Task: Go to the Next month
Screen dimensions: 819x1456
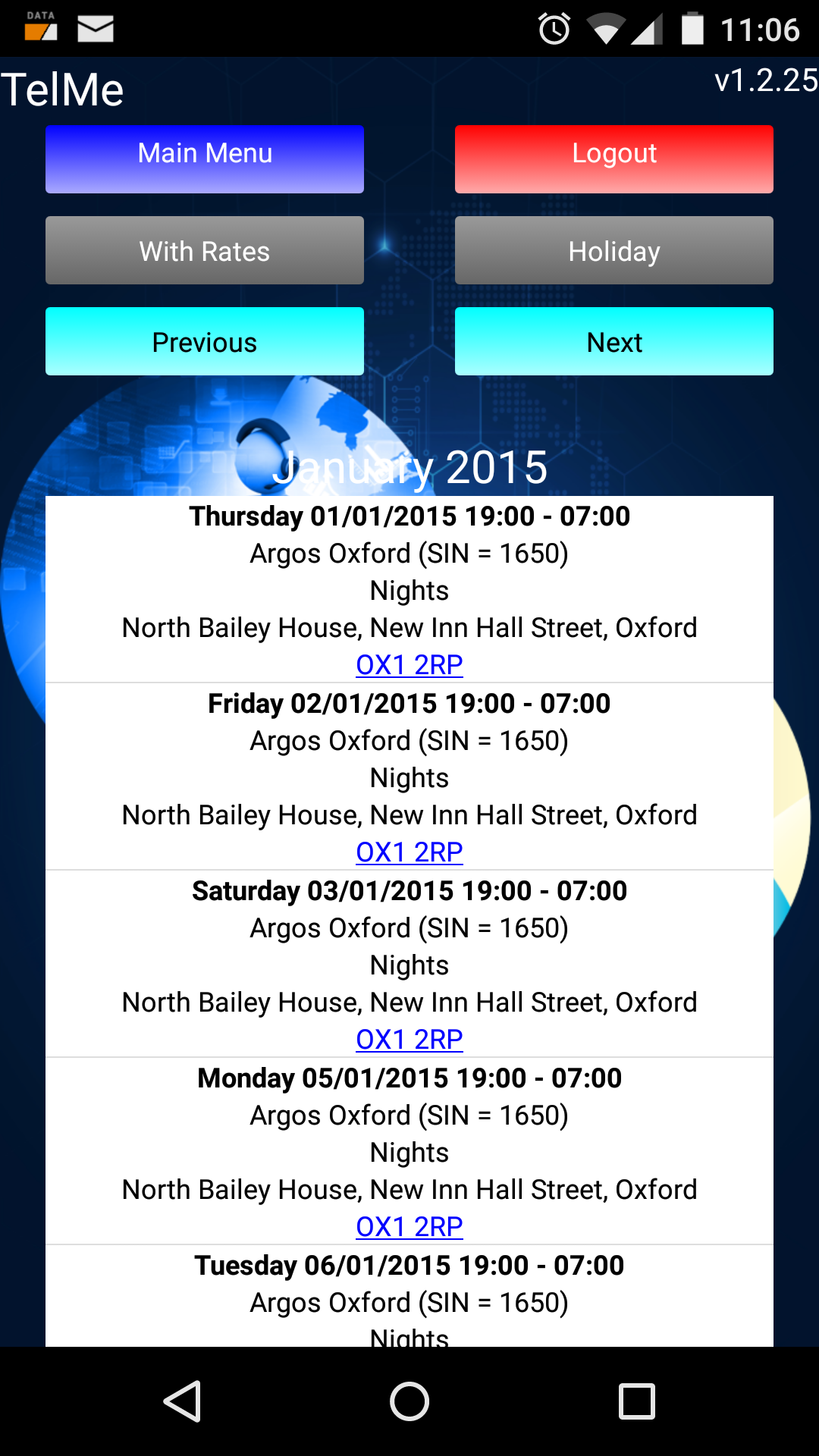Action: click(614, 341)
